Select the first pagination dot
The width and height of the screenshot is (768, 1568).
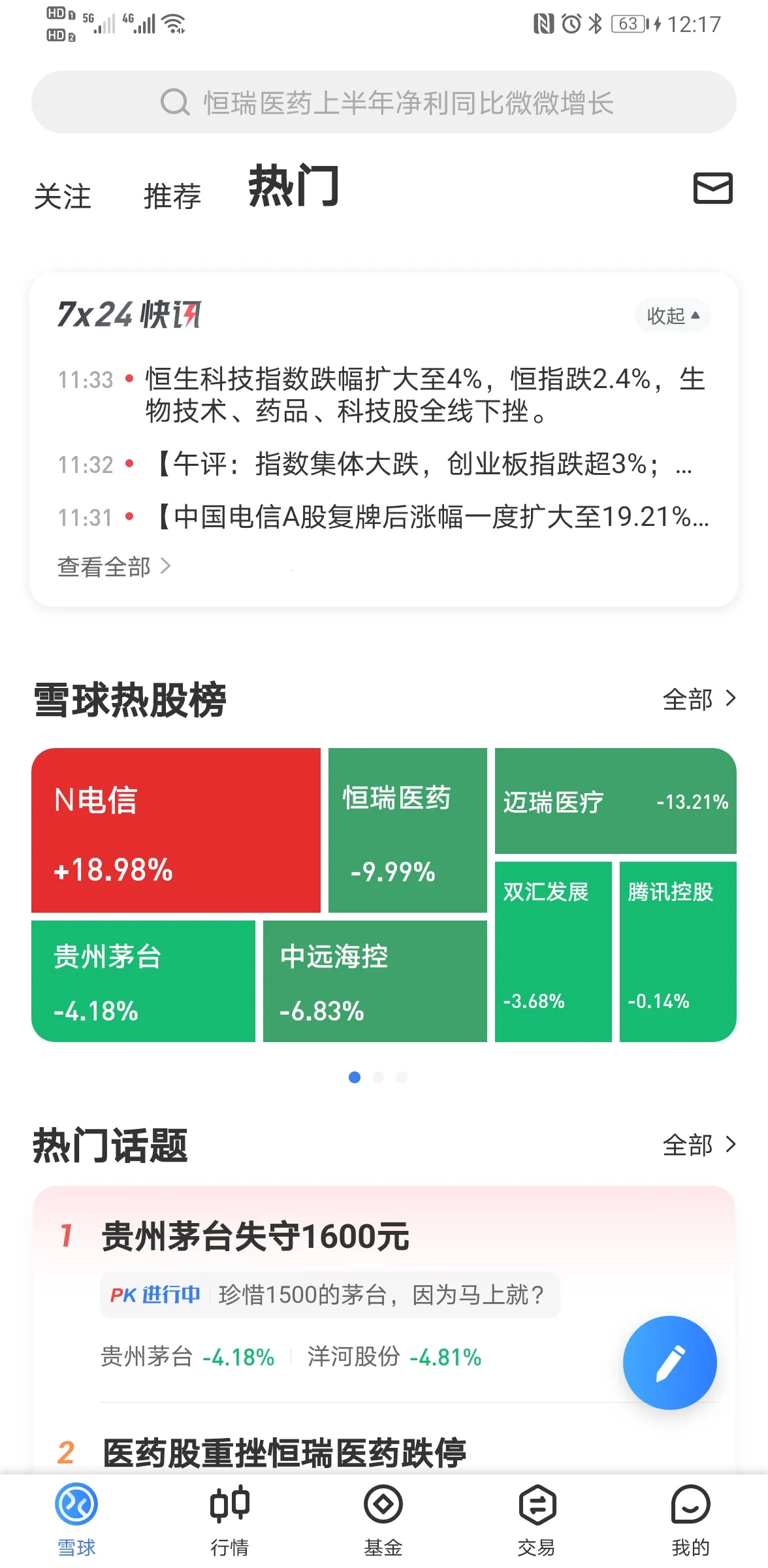click(x=355, y=1078)
